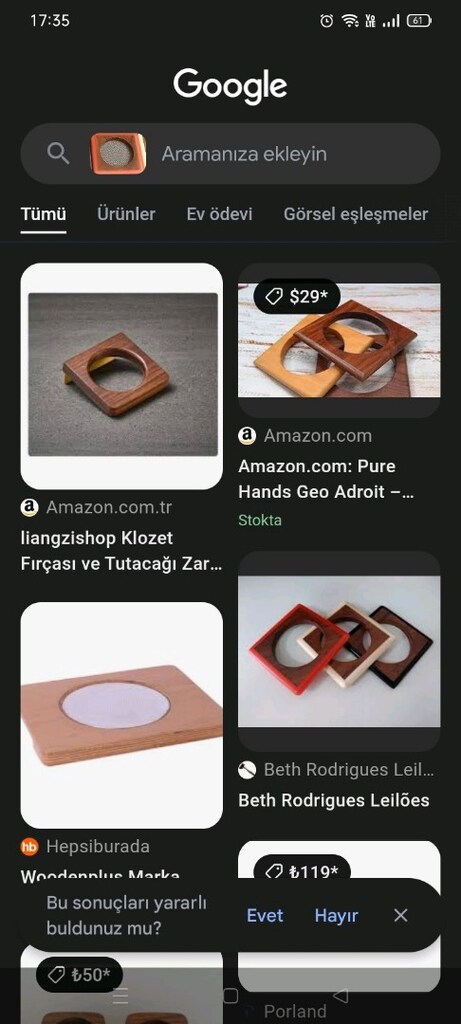Open the Beth Rodrigues Leilões result
The width and height of the screenshot is (461, 1024).
tap(339, 682)
